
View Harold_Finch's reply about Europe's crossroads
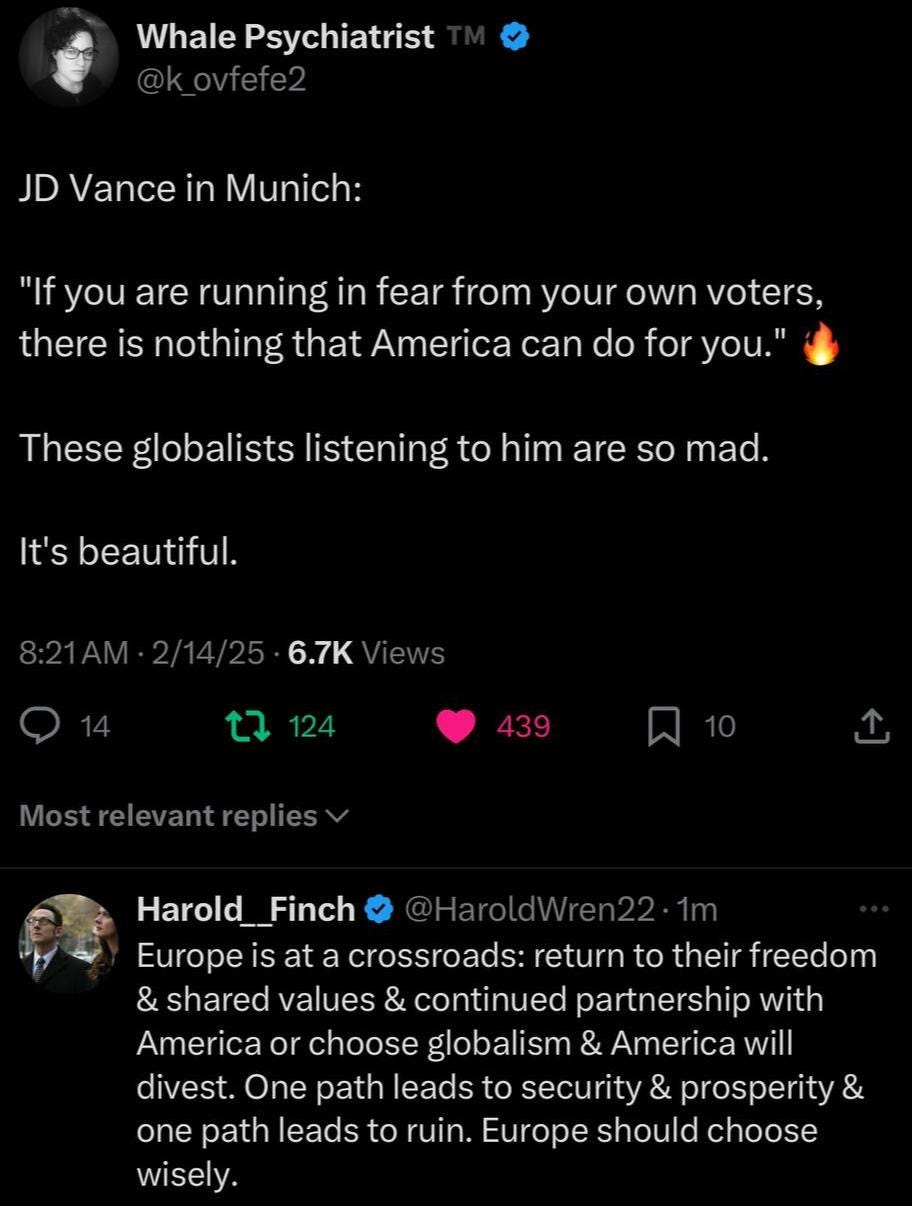click(500, 1064)
